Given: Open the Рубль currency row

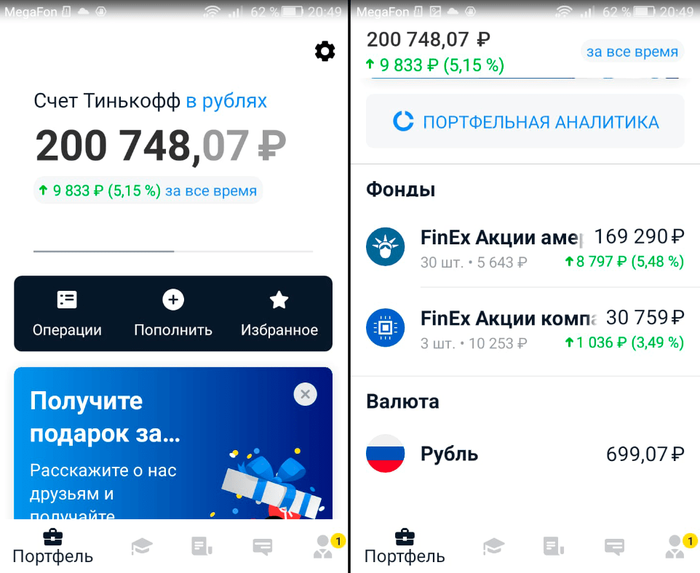Looking at the screenshot, I should [x=525, y=454].
